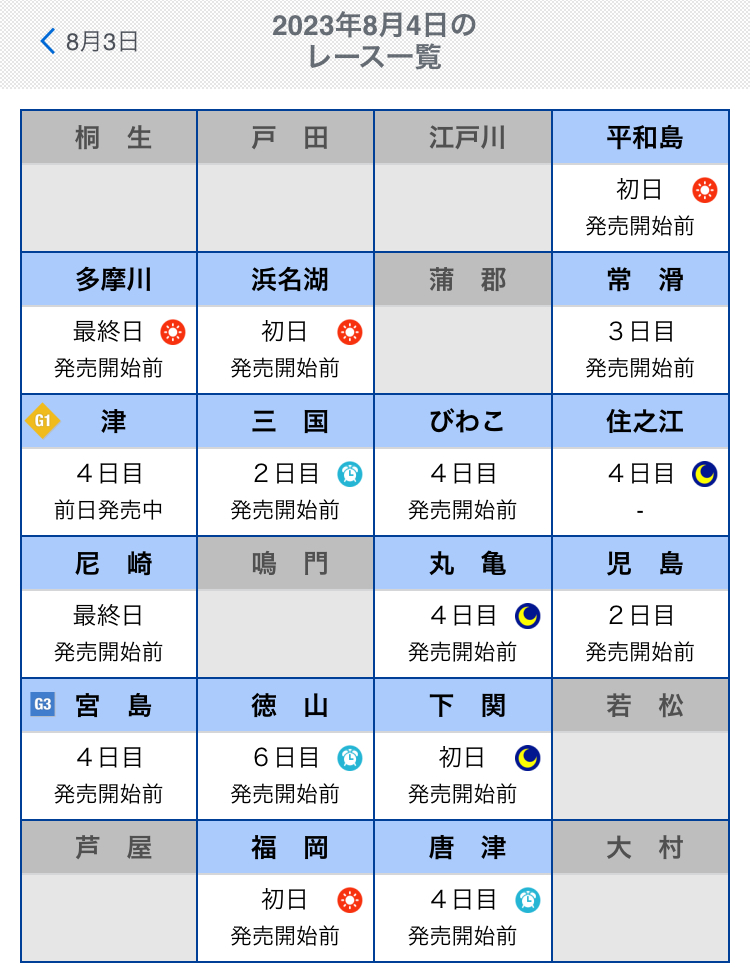Screen dimensions: 750x976
Task: Go back to 8月3日 race list
Action: click(88, 42)
